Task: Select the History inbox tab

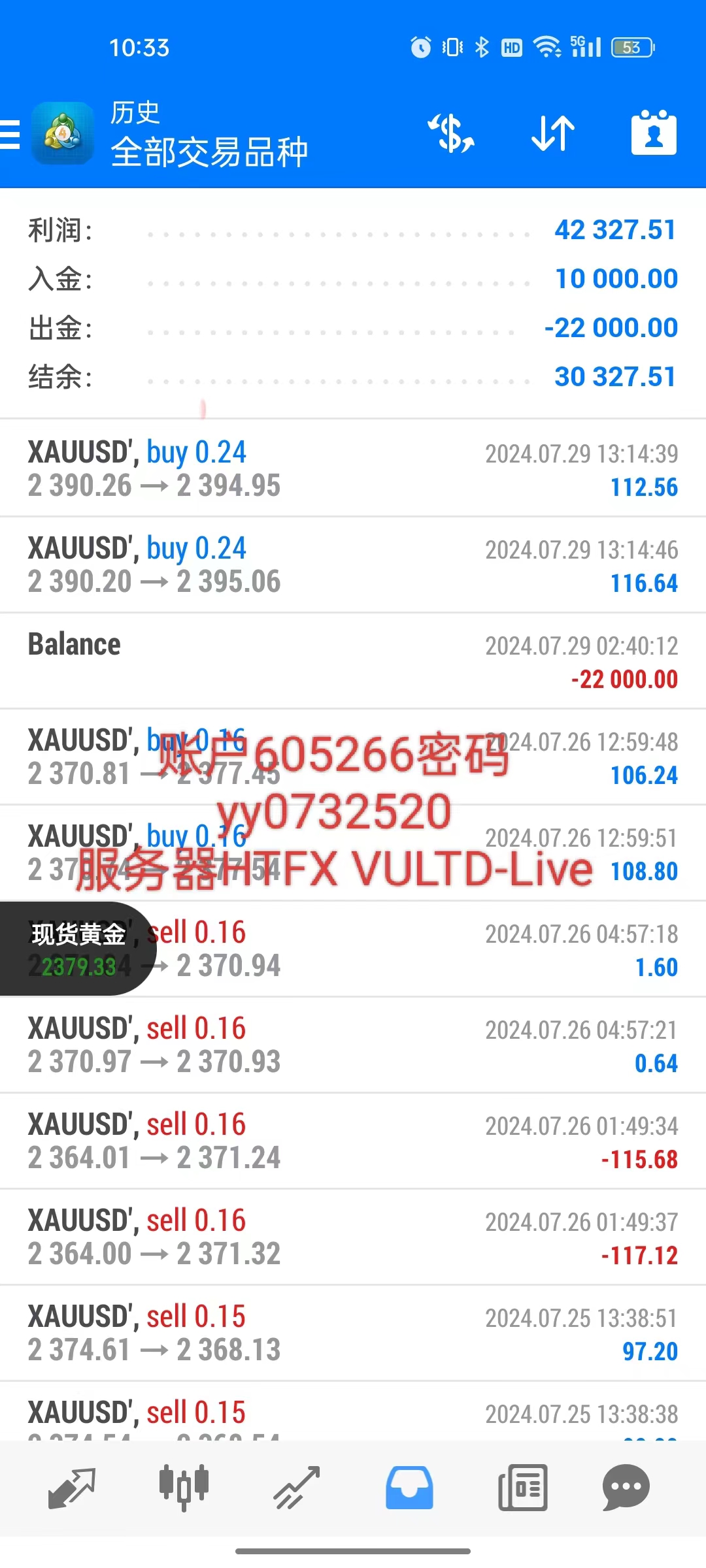Action: click(409, 1488)
